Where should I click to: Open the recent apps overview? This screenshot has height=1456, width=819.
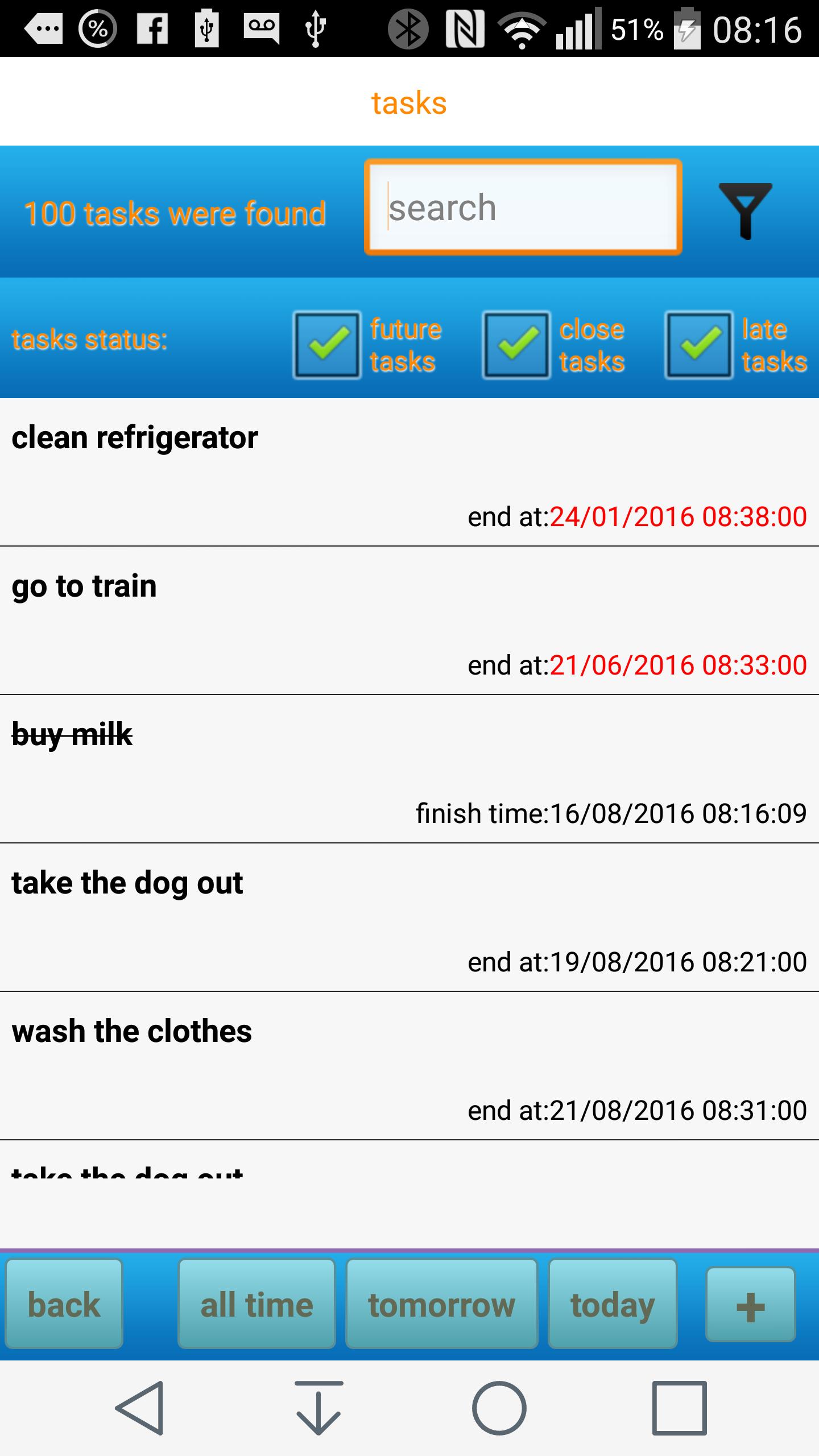679,1408
